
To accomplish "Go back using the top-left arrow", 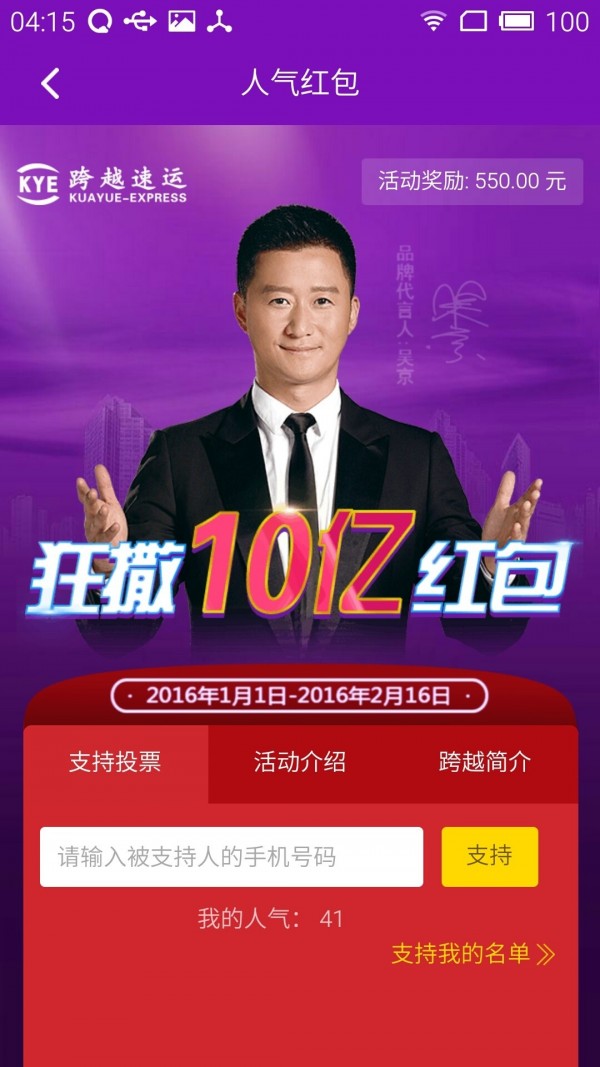I will [x=50, y=83].
